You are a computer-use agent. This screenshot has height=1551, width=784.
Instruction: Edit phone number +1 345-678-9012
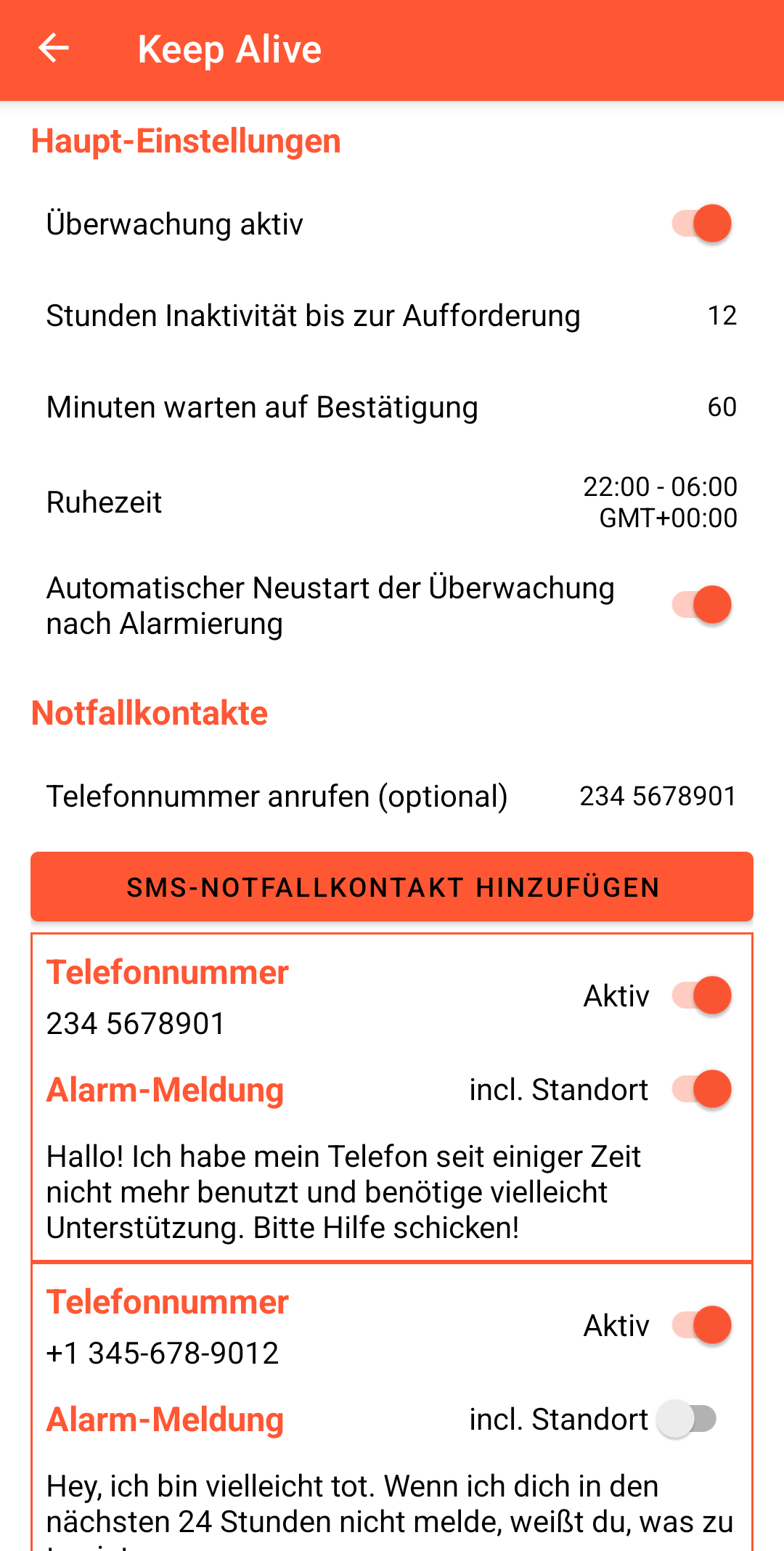pos(163,1353)
